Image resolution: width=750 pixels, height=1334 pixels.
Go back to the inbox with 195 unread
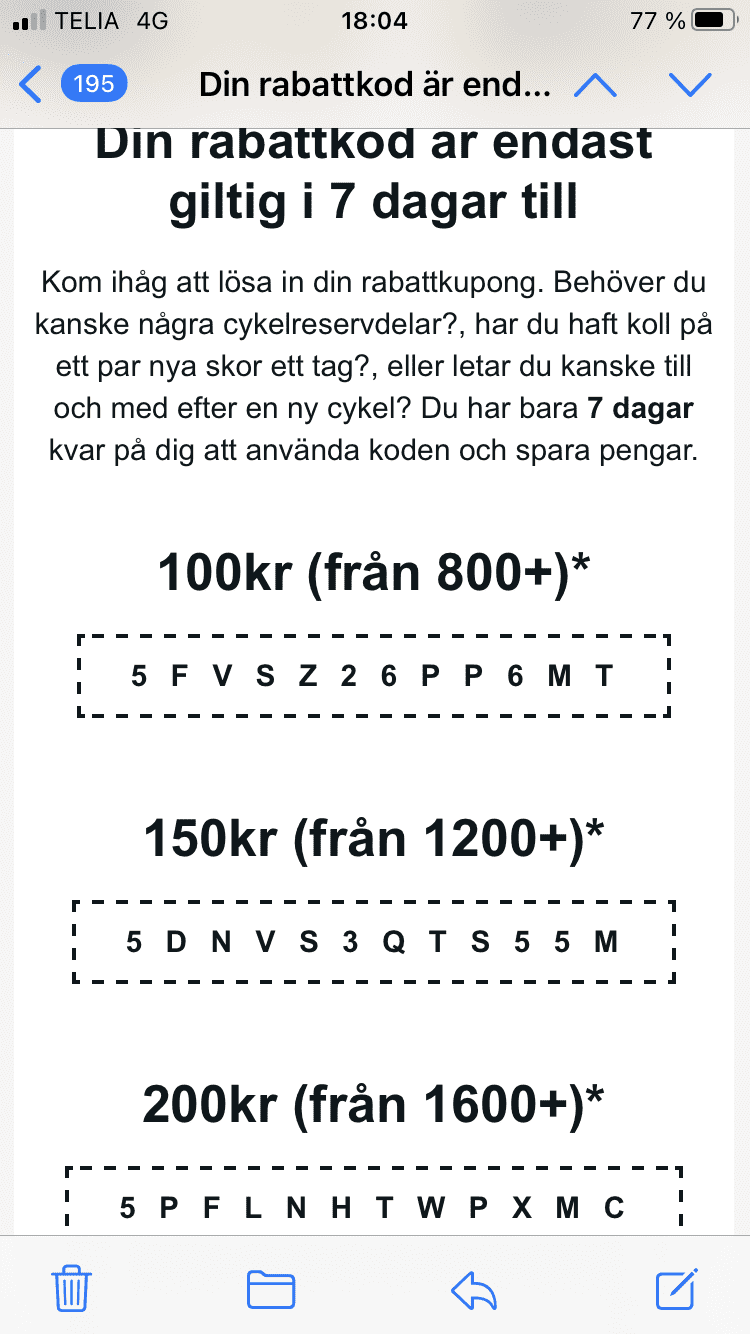72,85
